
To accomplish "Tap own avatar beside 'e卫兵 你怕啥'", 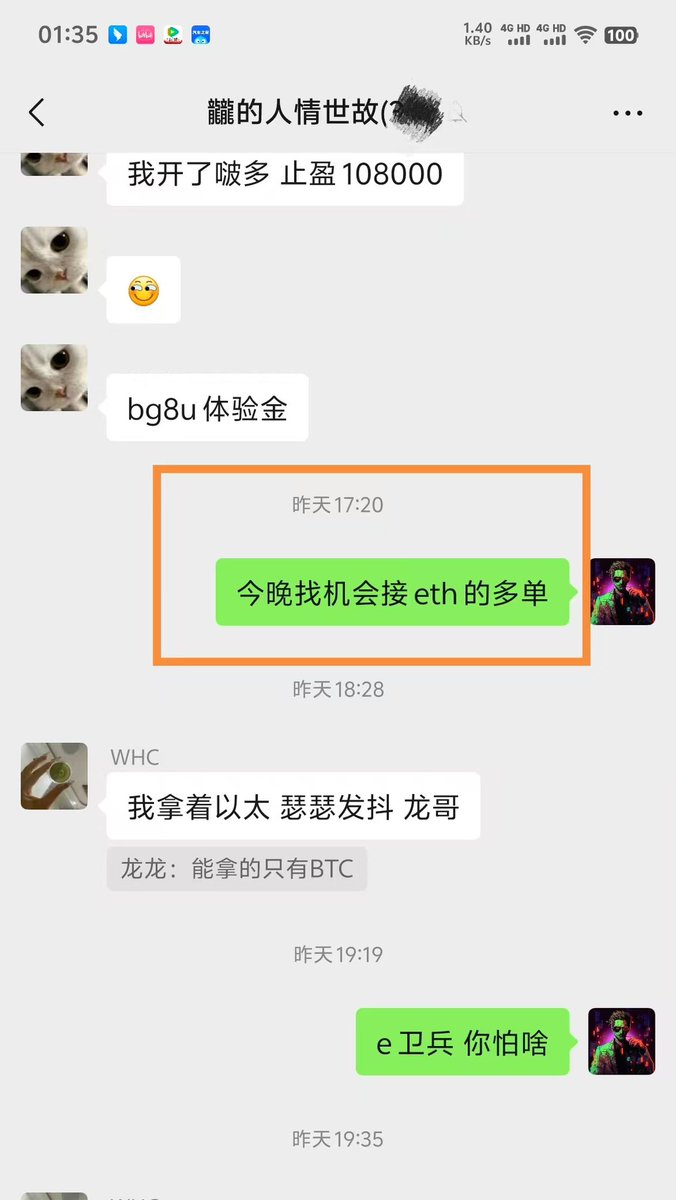I will [621, 1041].
